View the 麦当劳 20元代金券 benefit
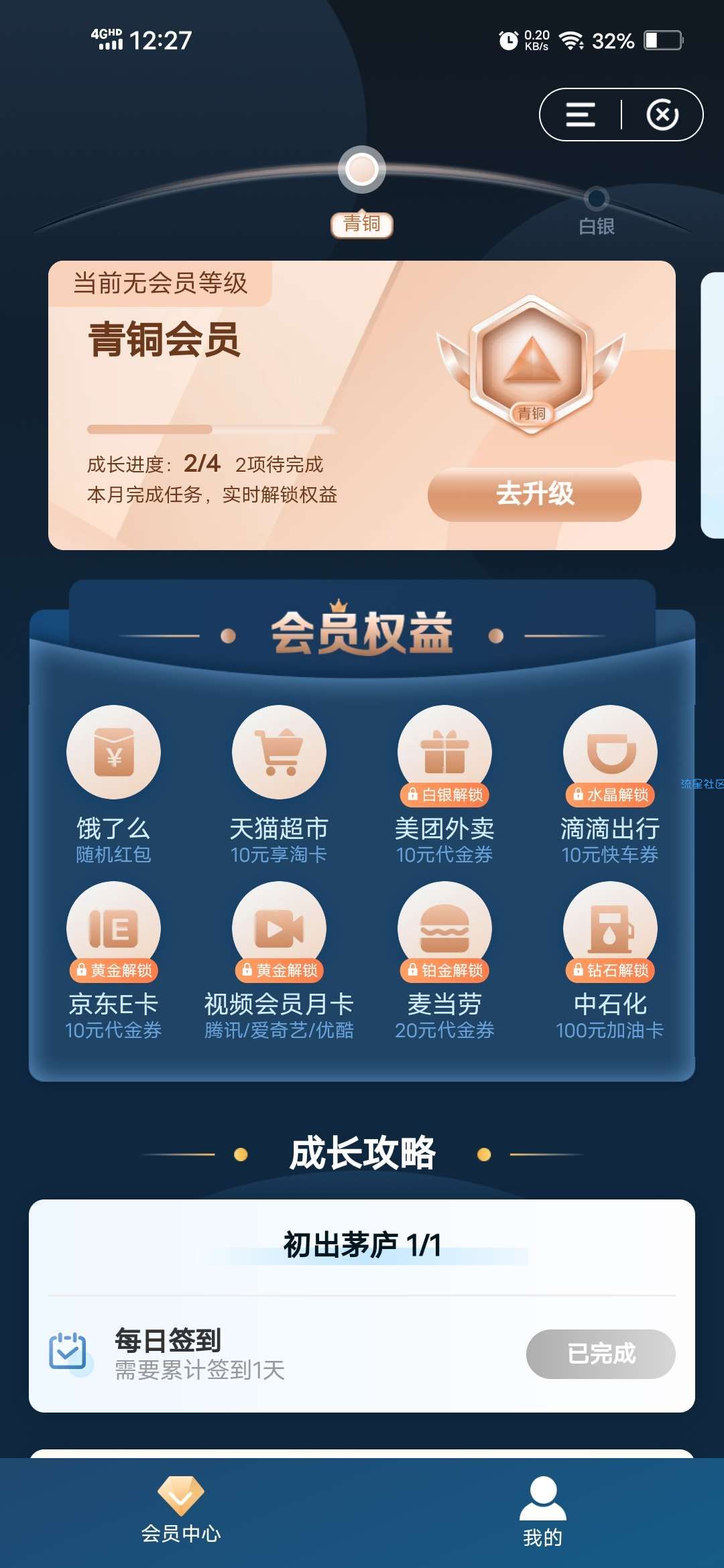Viewport: 724px width, 1568px height. point(444,929)
